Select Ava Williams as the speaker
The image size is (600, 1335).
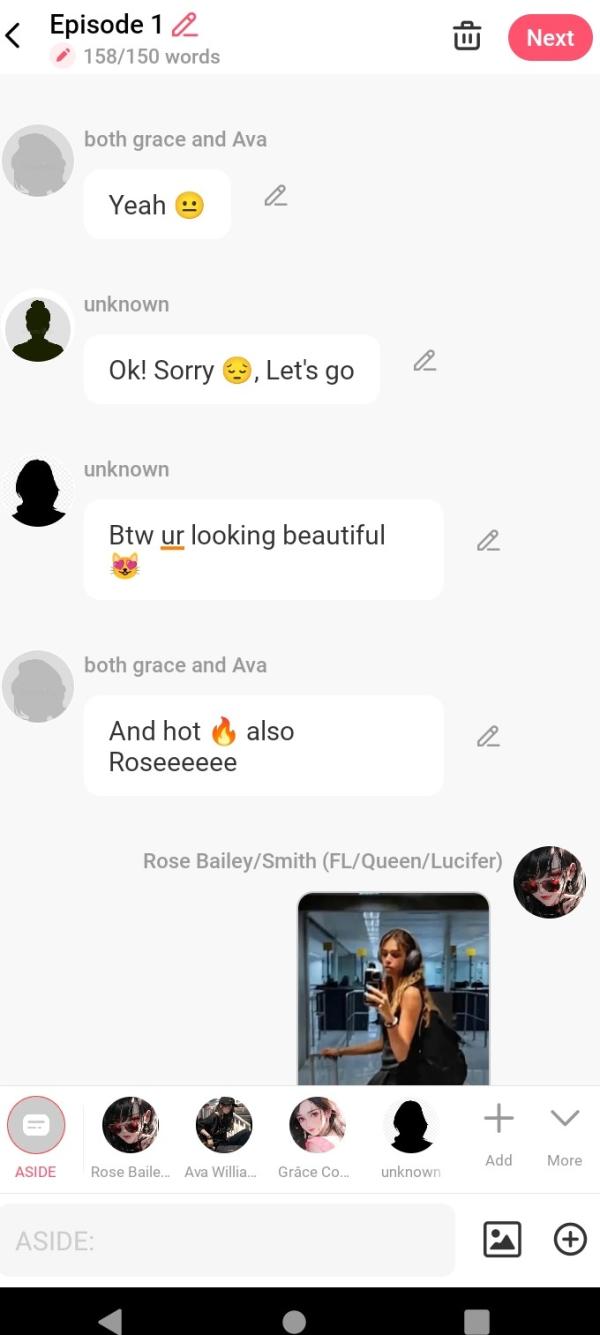click(x=223, y=1127)
